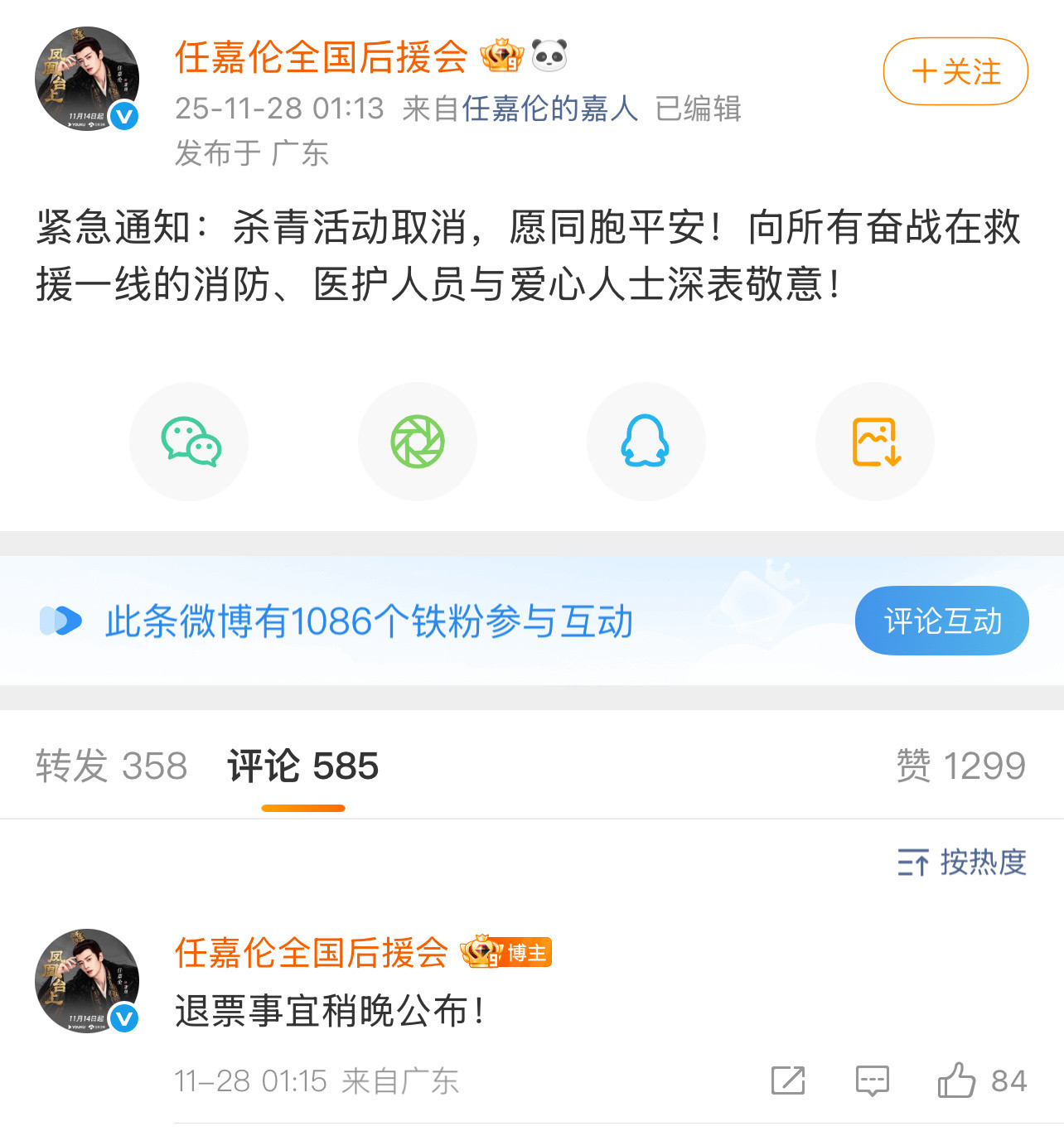
Task: Click the blue fan icon in 铁粉 banner
Action: pyautogui.click(x=62, y=620)
